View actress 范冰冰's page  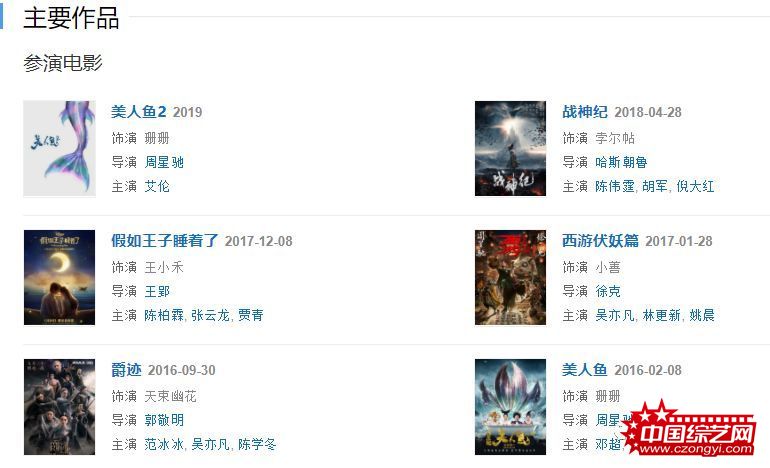(163, 444)
